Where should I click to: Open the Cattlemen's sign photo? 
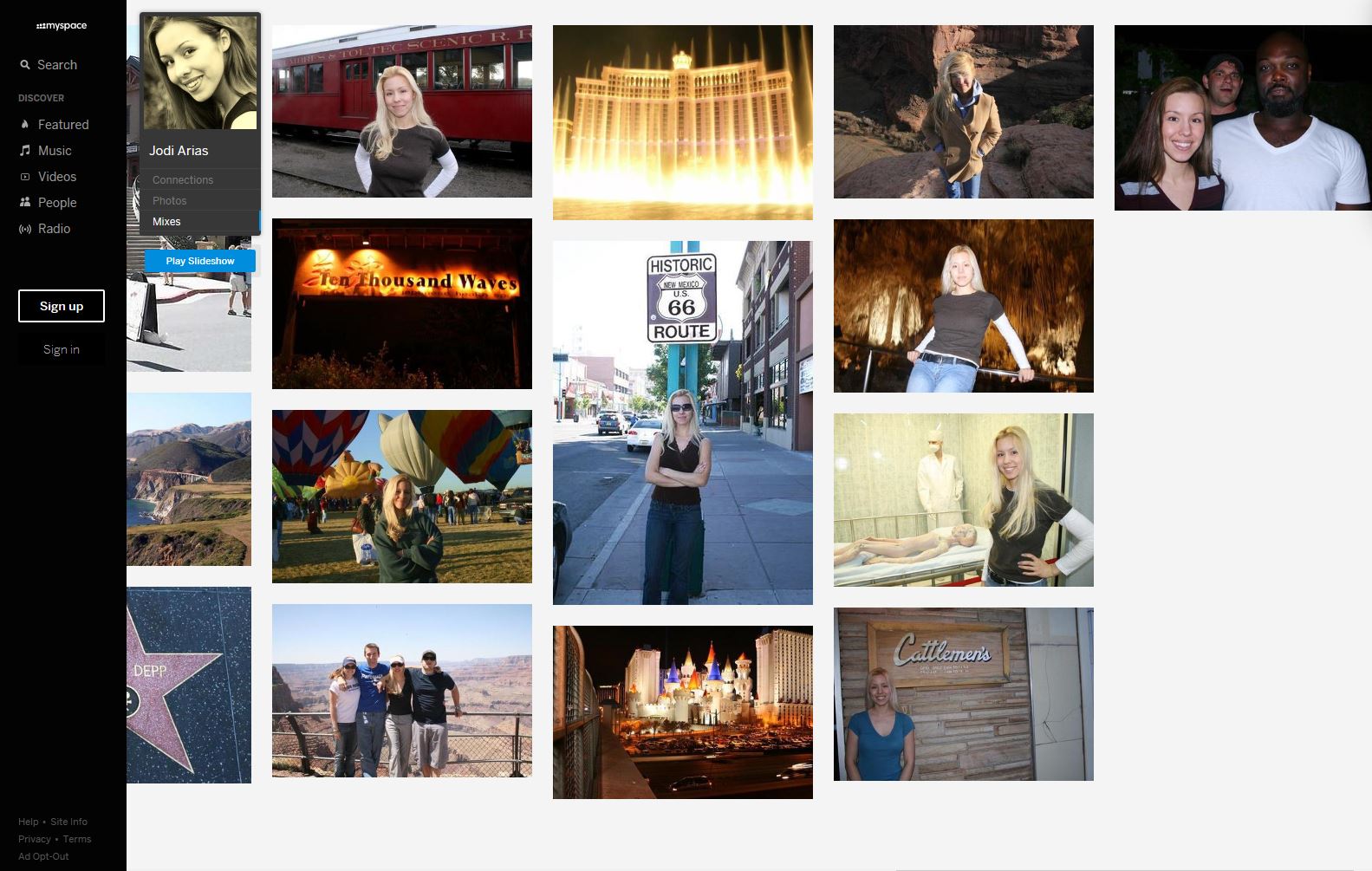pos(964,694)
